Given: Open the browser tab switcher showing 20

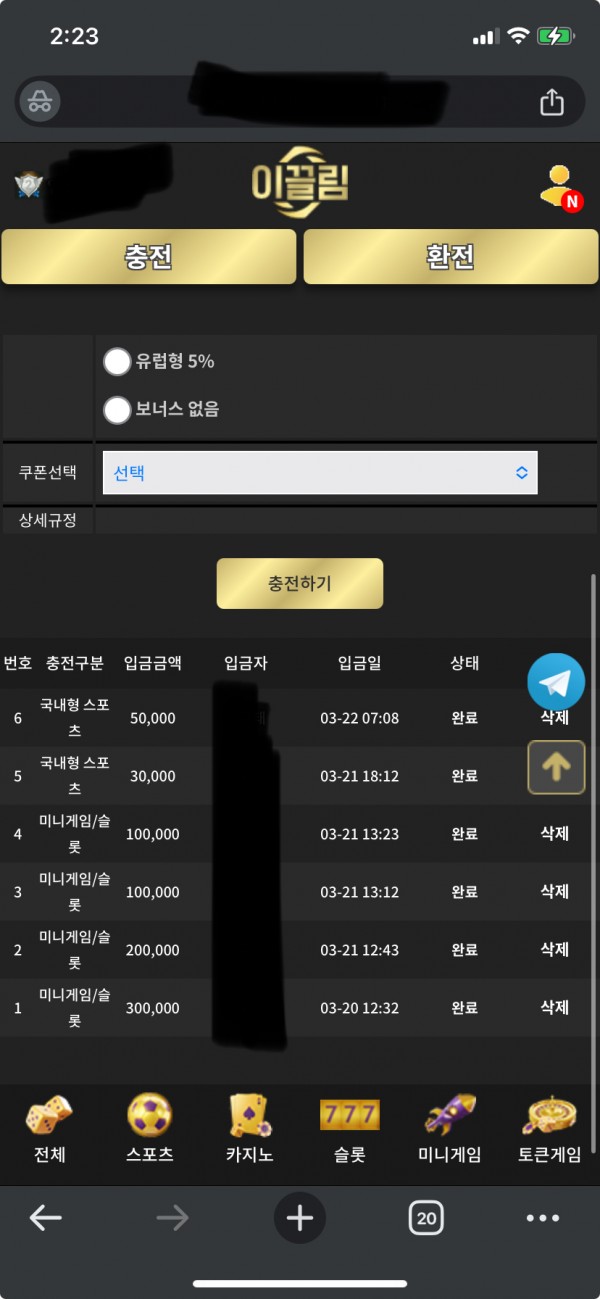Looking at the screenshot, I should point(426,1218).
